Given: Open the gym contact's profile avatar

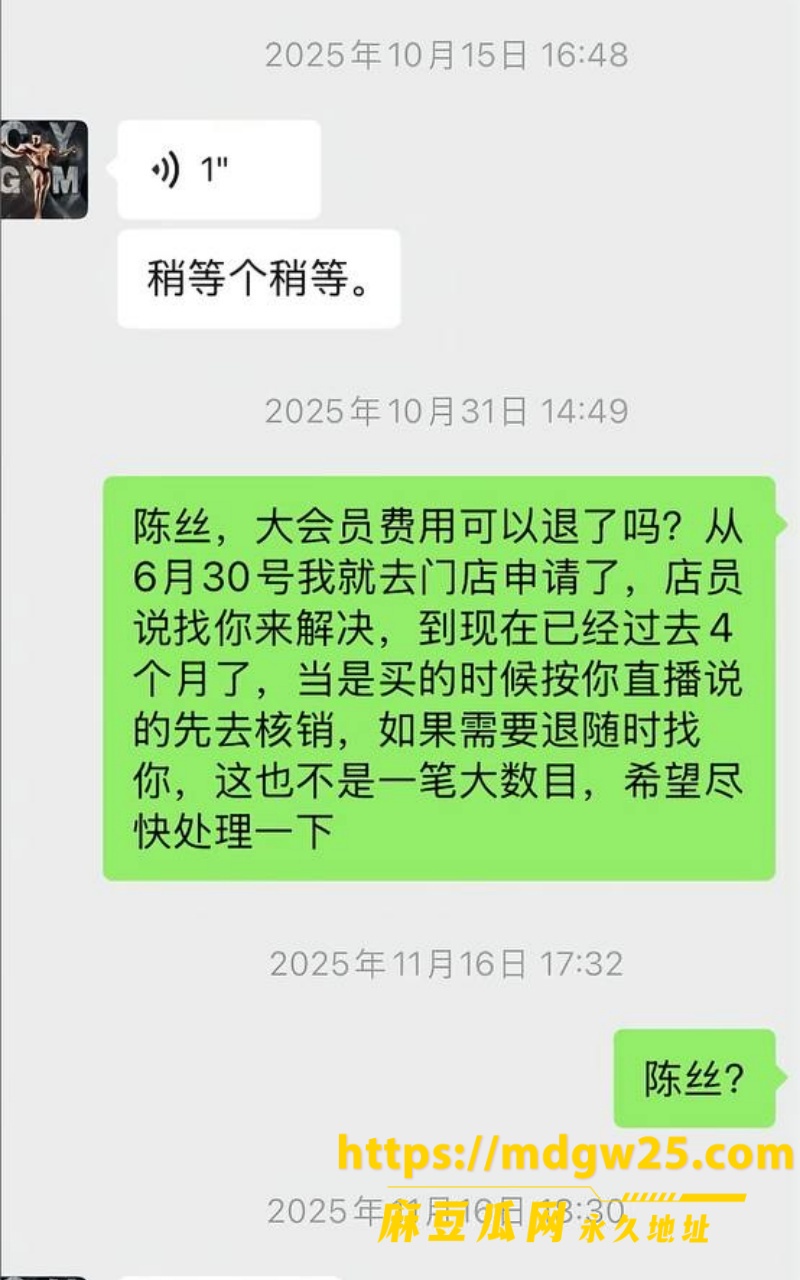Looking at the screenshot, I should click(44, 170).
